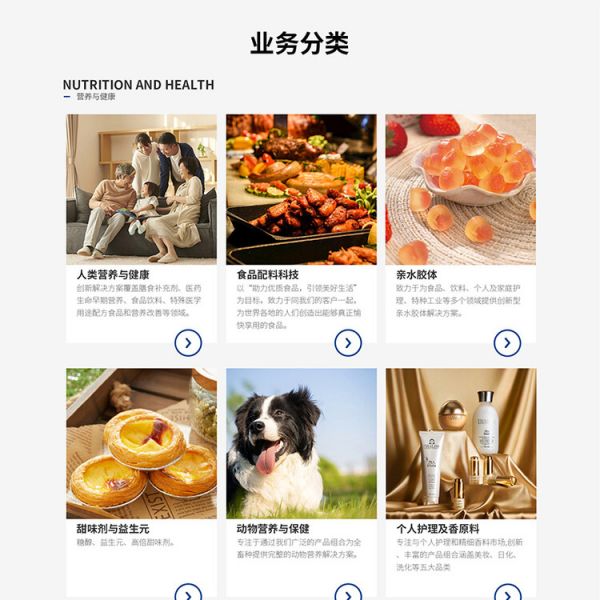Tap the arrow button under 亲水胶体
Image resolution: width=600 pixels, height=600 pixels.
507,343
